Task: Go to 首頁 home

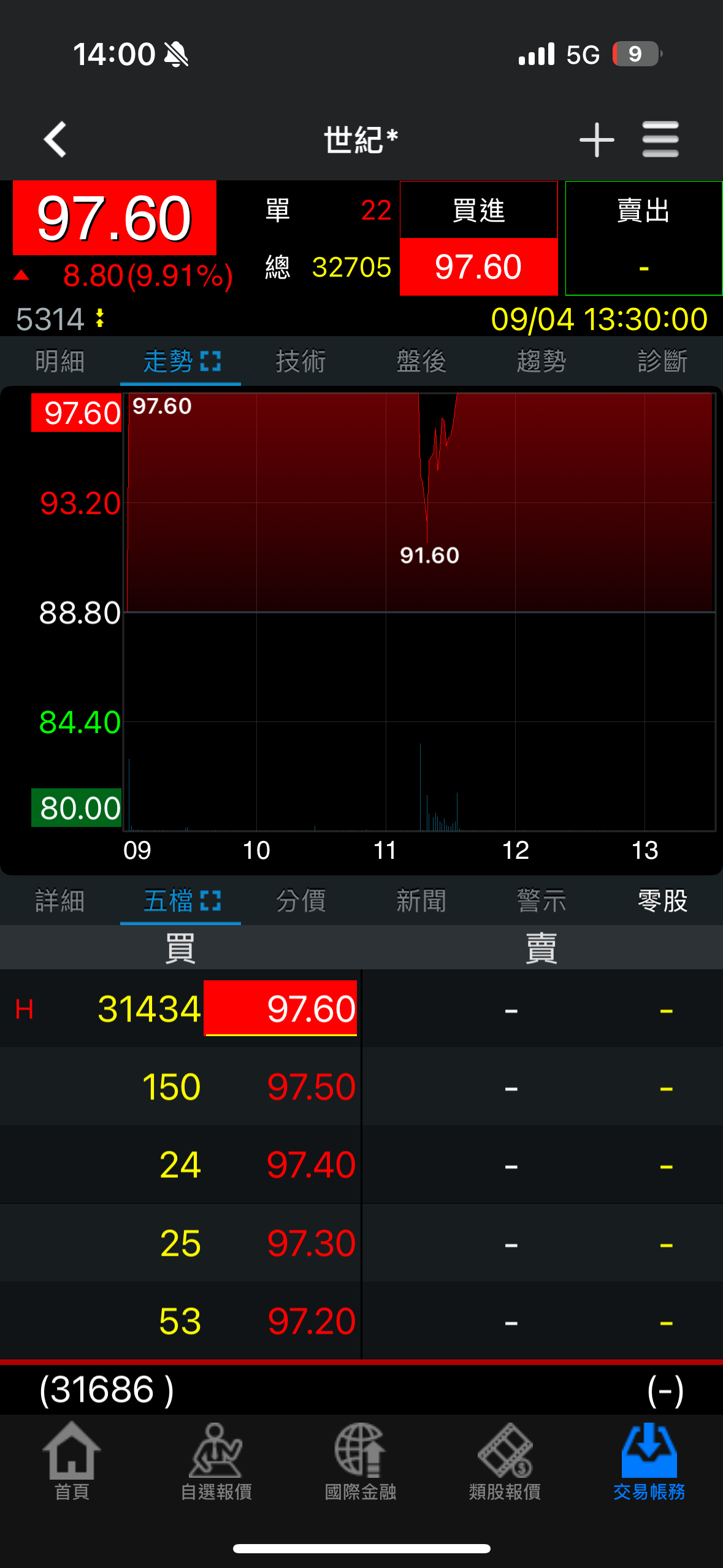Action: click(x=72, y=1461)
